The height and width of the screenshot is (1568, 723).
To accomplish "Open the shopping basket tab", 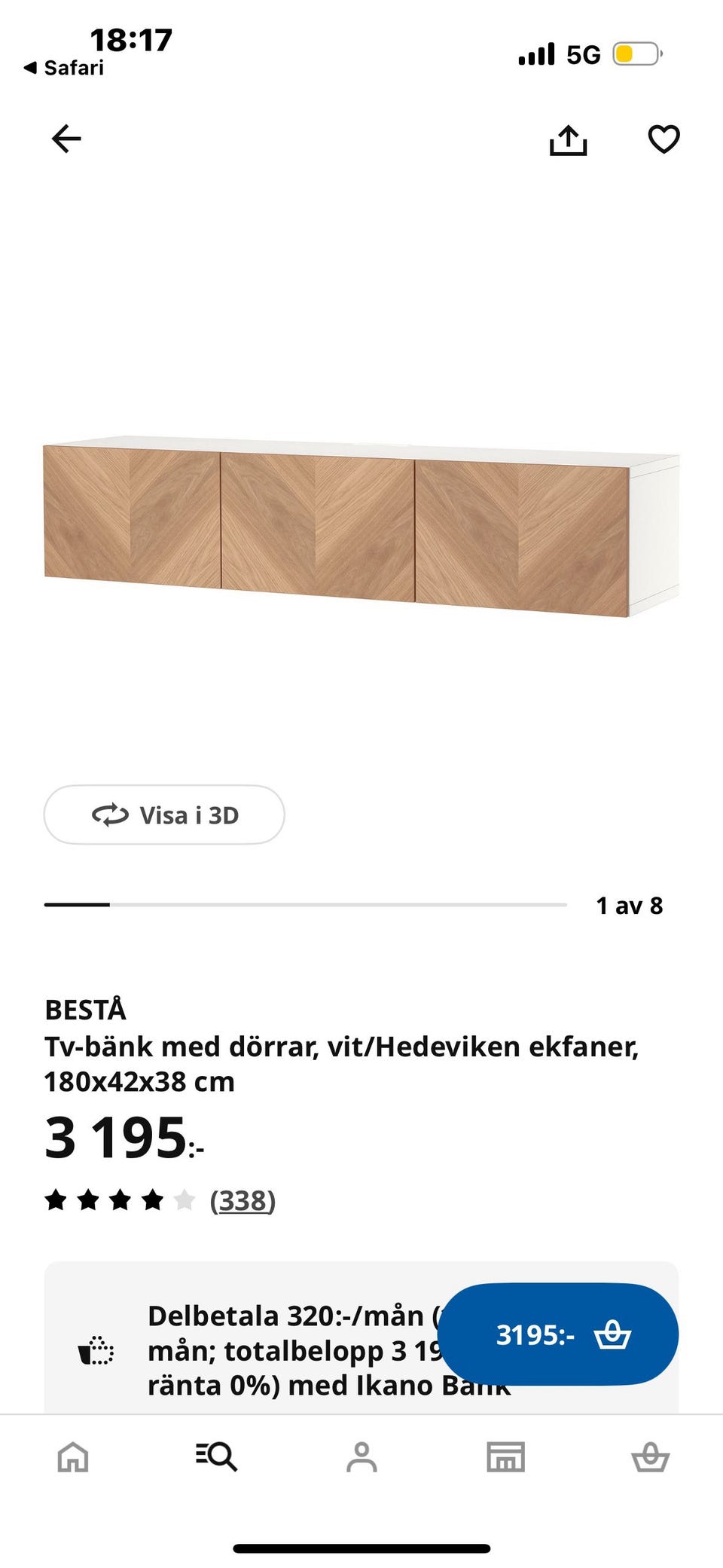I will (x=650, y=1456).
